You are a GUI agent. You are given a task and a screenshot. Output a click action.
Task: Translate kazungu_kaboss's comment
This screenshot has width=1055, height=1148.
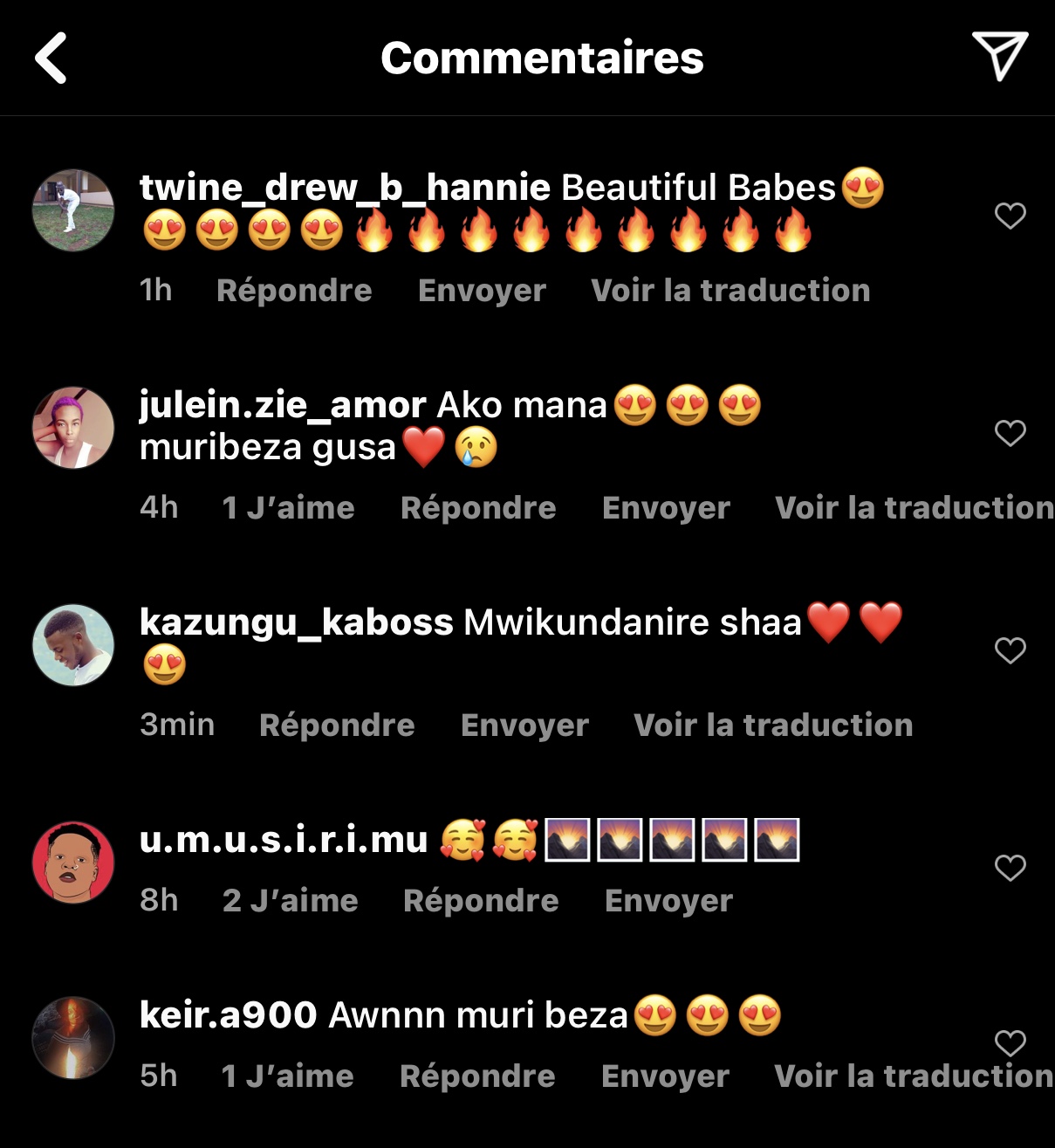773,725
